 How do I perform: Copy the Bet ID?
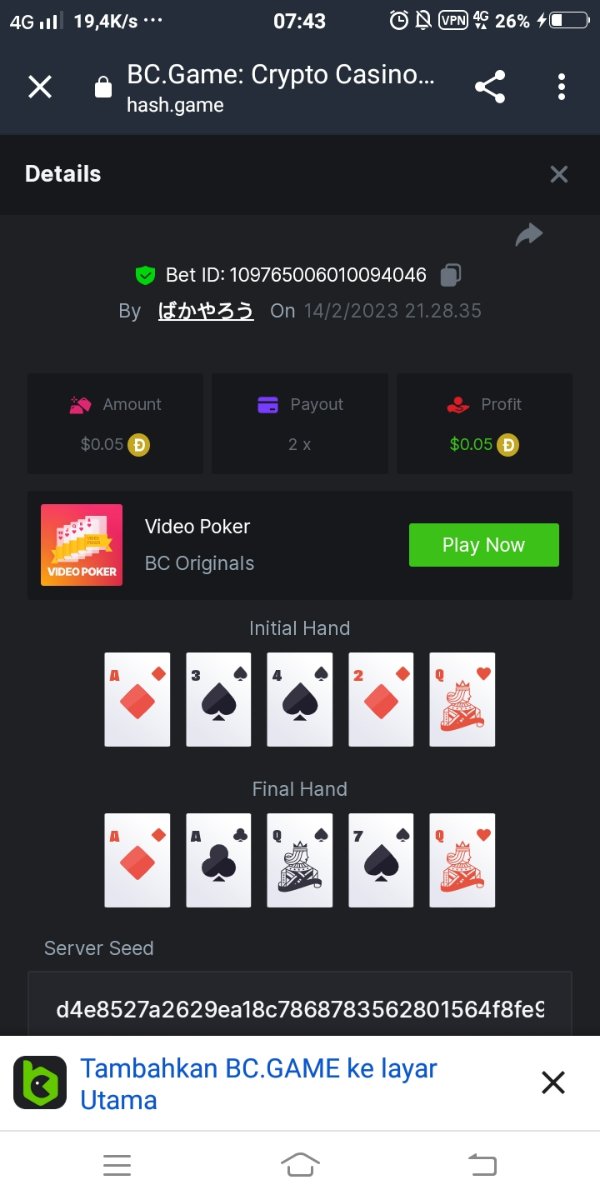[x=451, y=275]
